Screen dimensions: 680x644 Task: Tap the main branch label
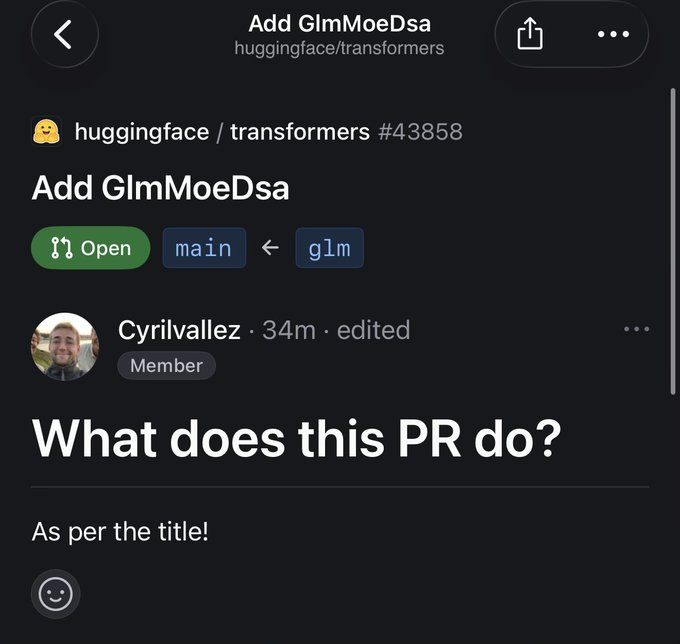(203, 248)
